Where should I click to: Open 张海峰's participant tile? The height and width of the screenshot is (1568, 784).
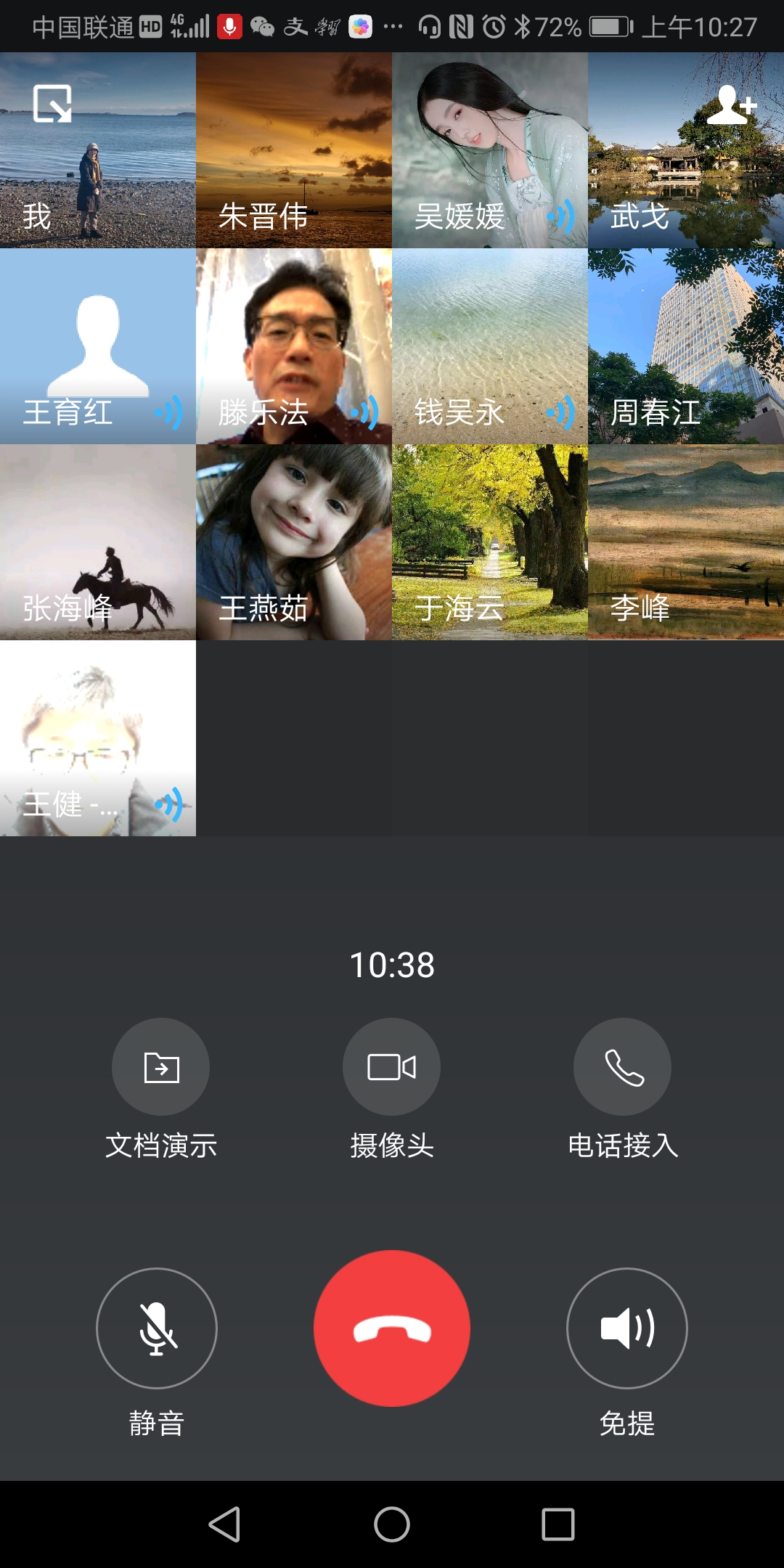click(98, 542)
